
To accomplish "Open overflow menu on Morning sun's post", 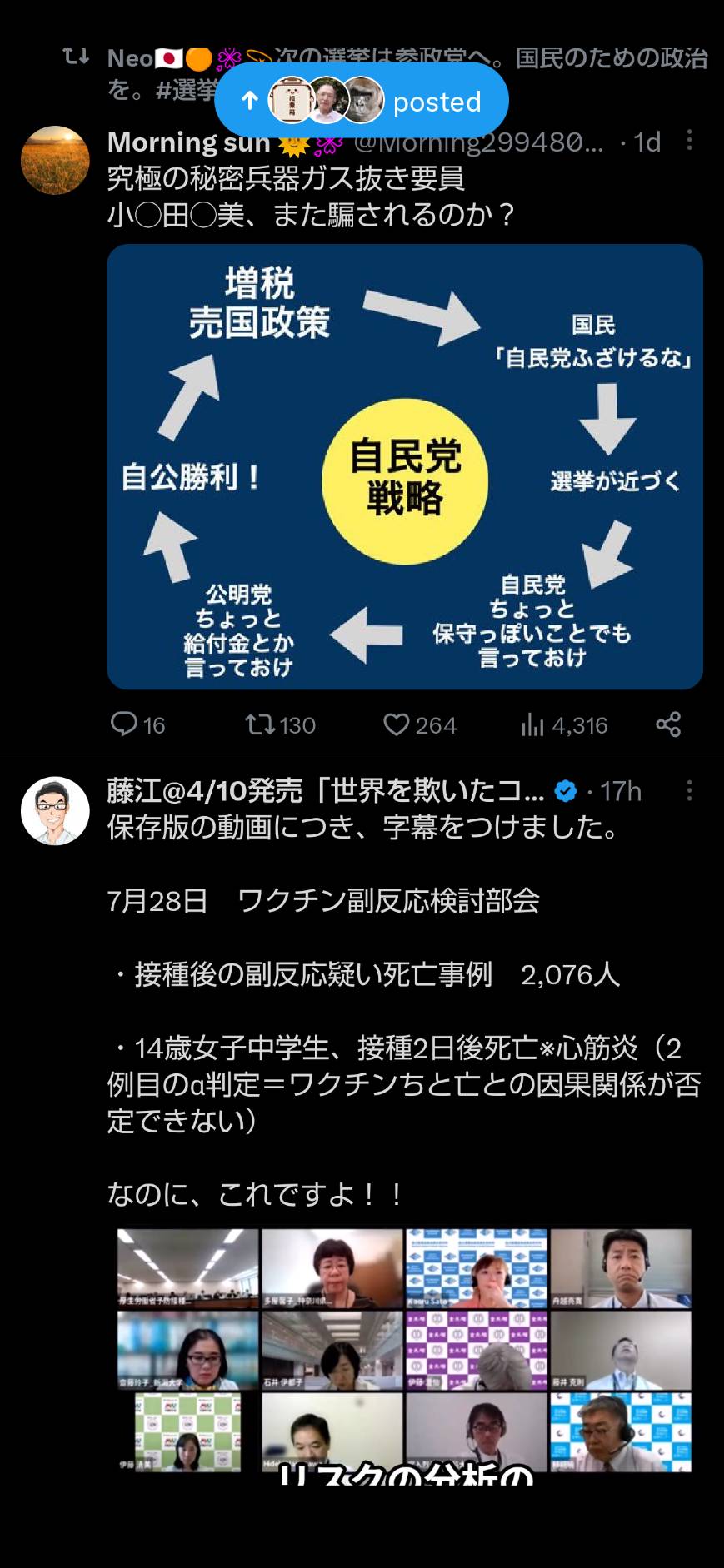I will tap(689, 140).
